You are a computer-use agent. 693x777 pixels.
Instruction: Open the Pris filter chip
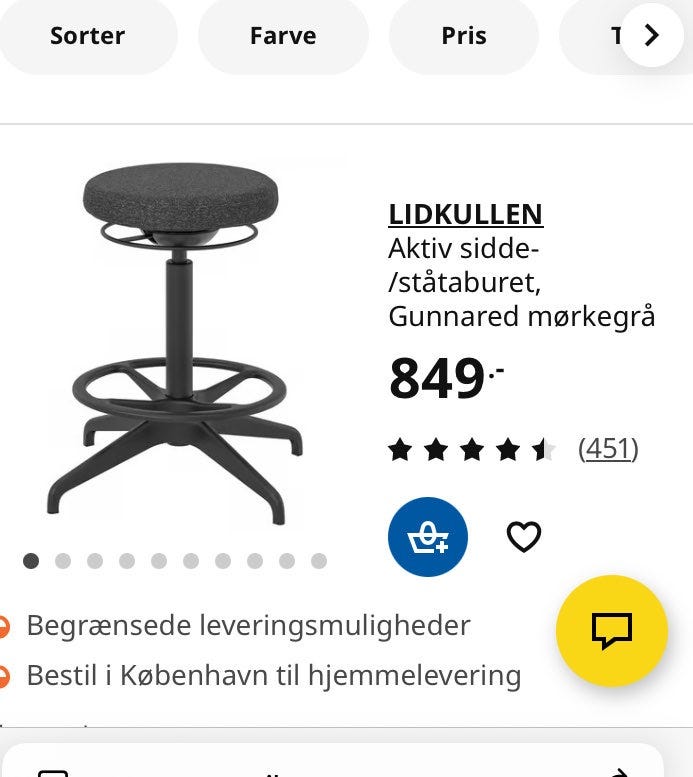coord(464,36)
